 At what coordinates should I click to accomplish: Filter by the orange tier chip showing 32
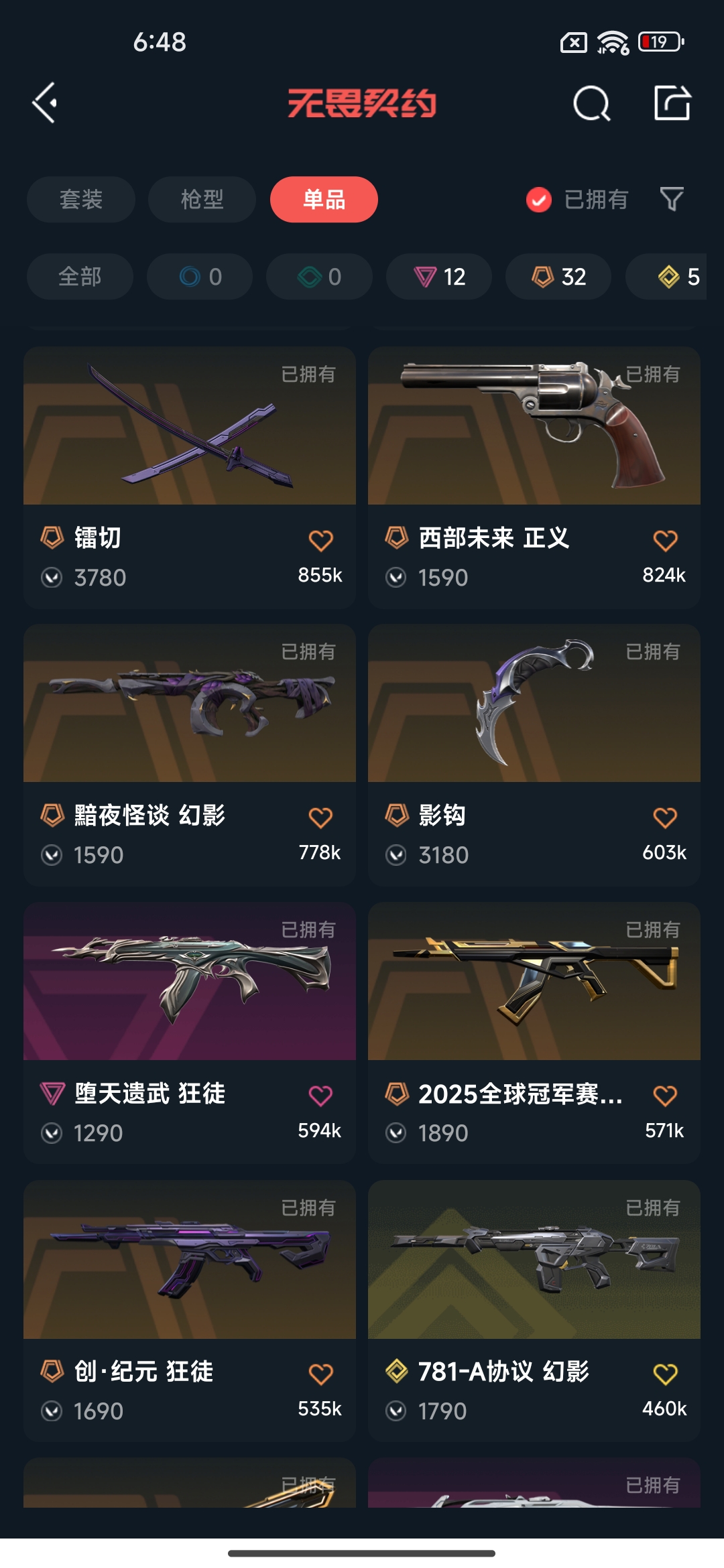(x=558, y=277)
